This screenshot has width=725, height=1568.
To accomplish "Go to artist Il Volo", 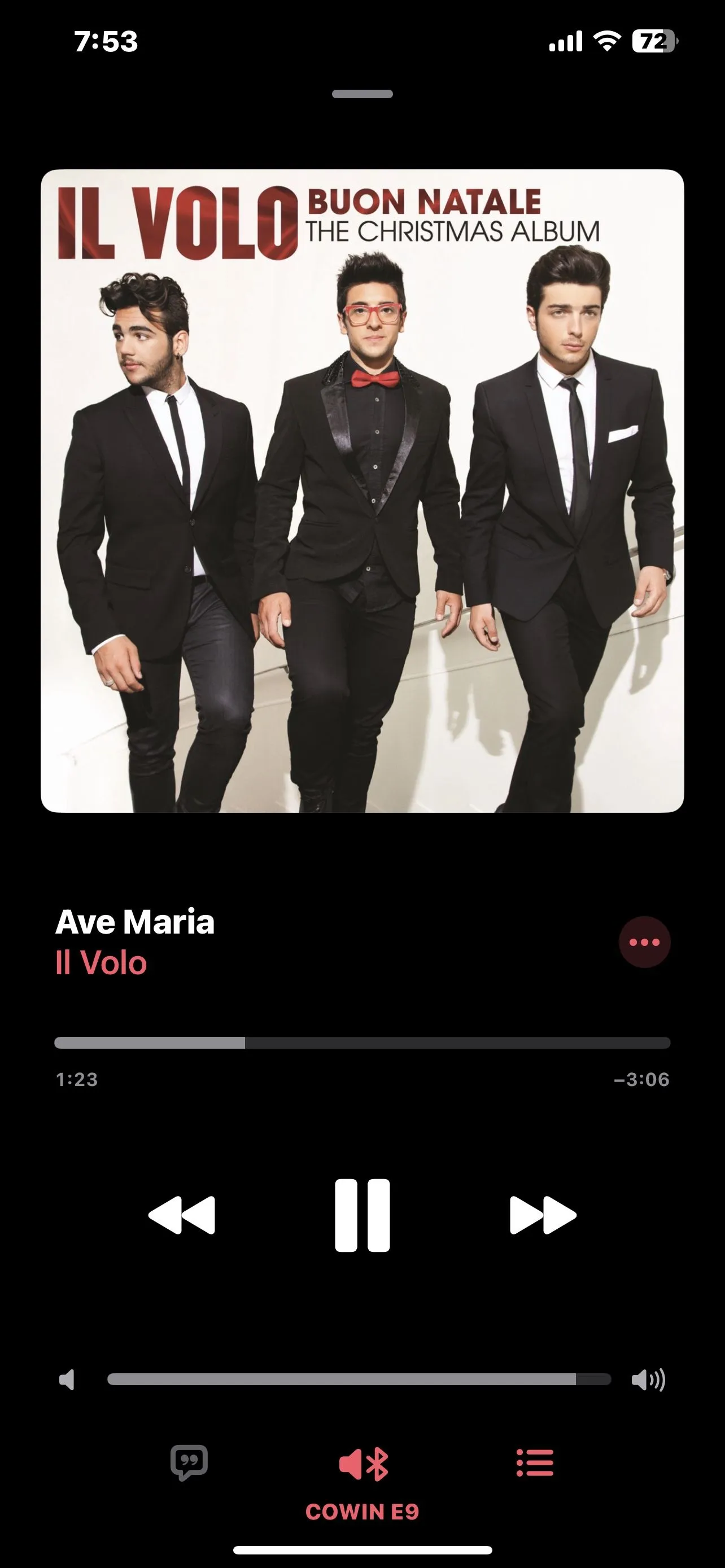I will pyautogui.click(x=102, y=963).
